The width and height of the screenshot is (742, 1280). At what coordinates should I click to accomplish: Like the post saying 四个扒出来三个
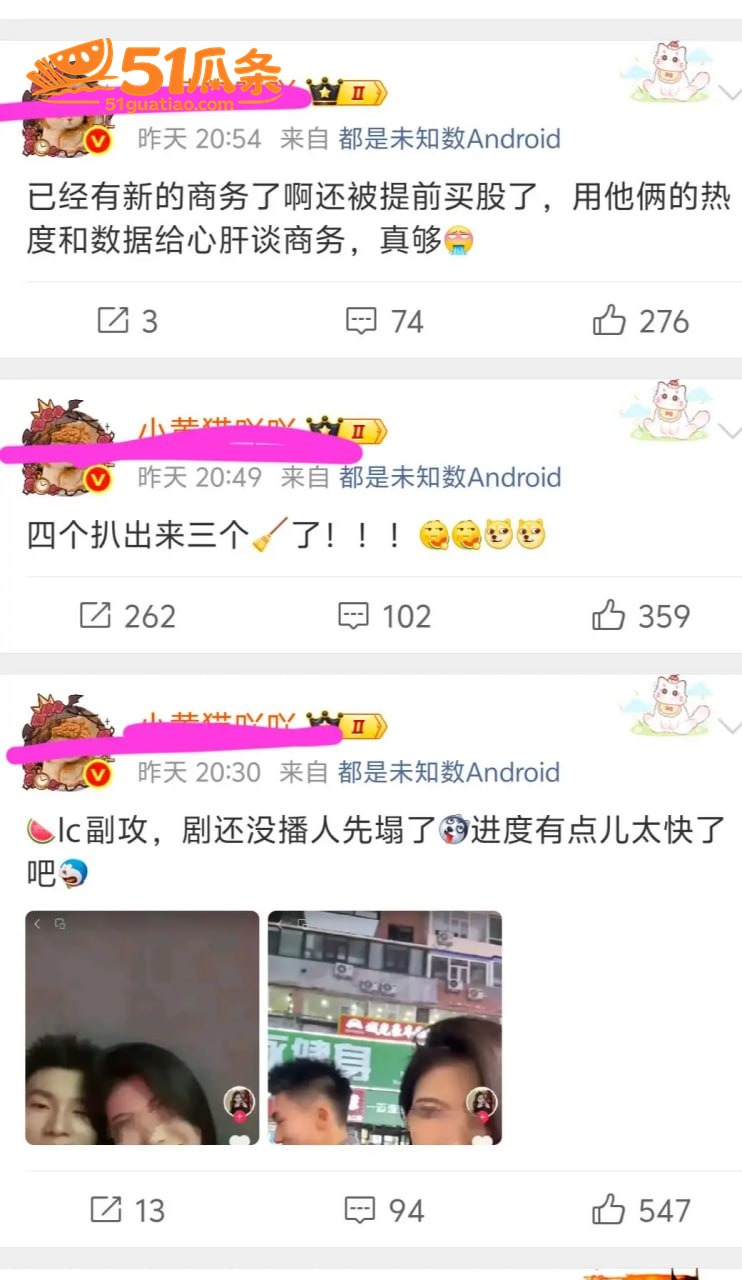pos(640,616)
